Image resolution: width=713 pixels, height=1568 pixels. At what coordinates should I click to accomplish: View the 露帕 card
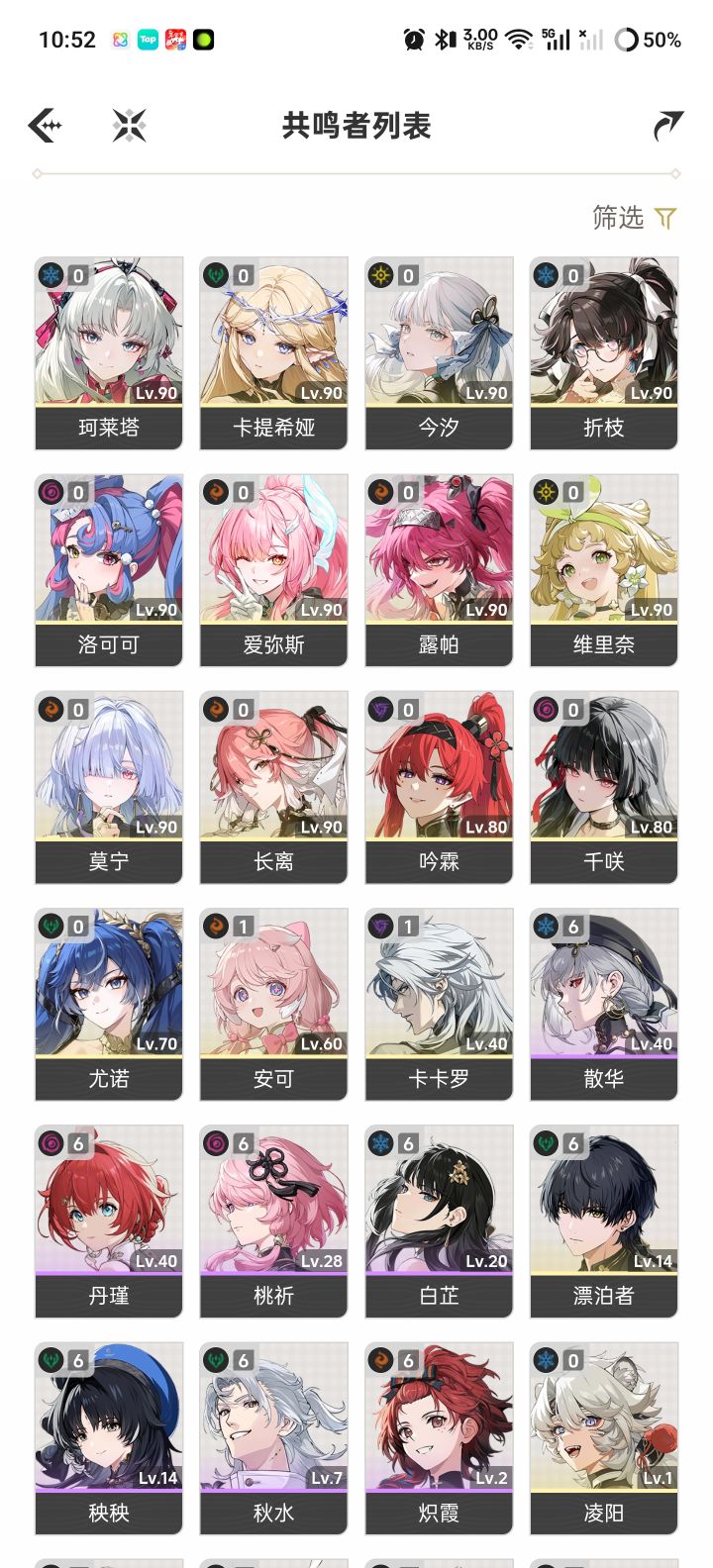(x=439, y=570)
